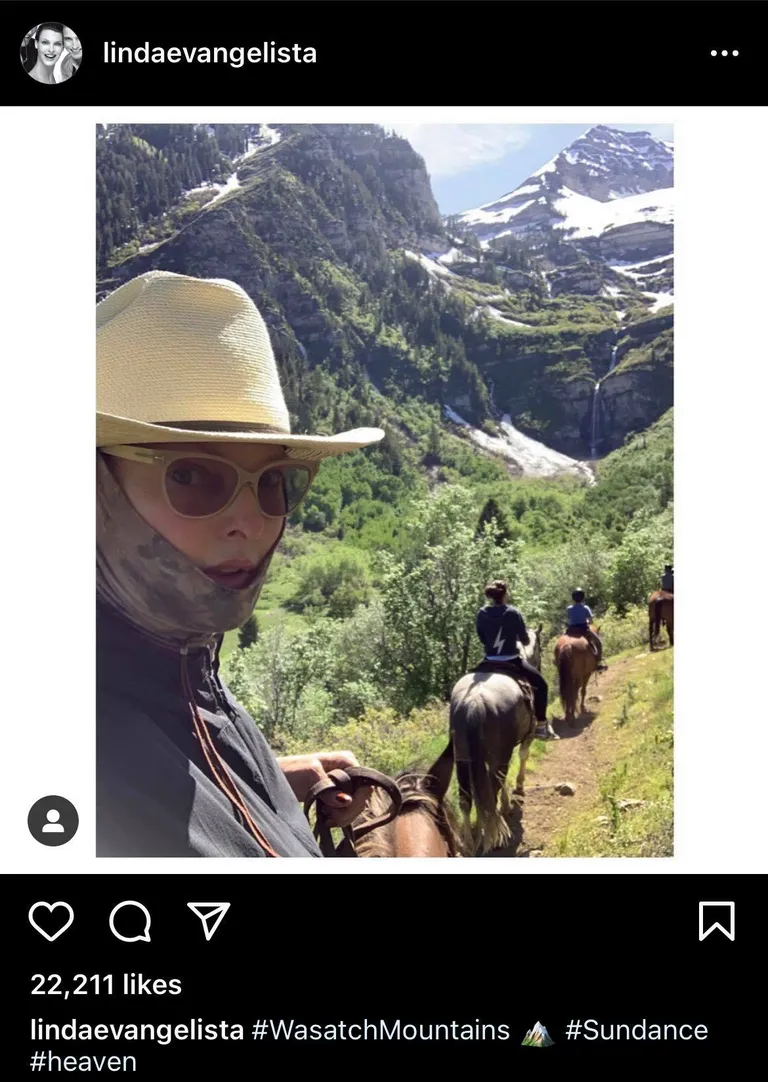Screen dimensions: 768x1082
Task: Share the post via paper plane icon
Action: point(209,920)
